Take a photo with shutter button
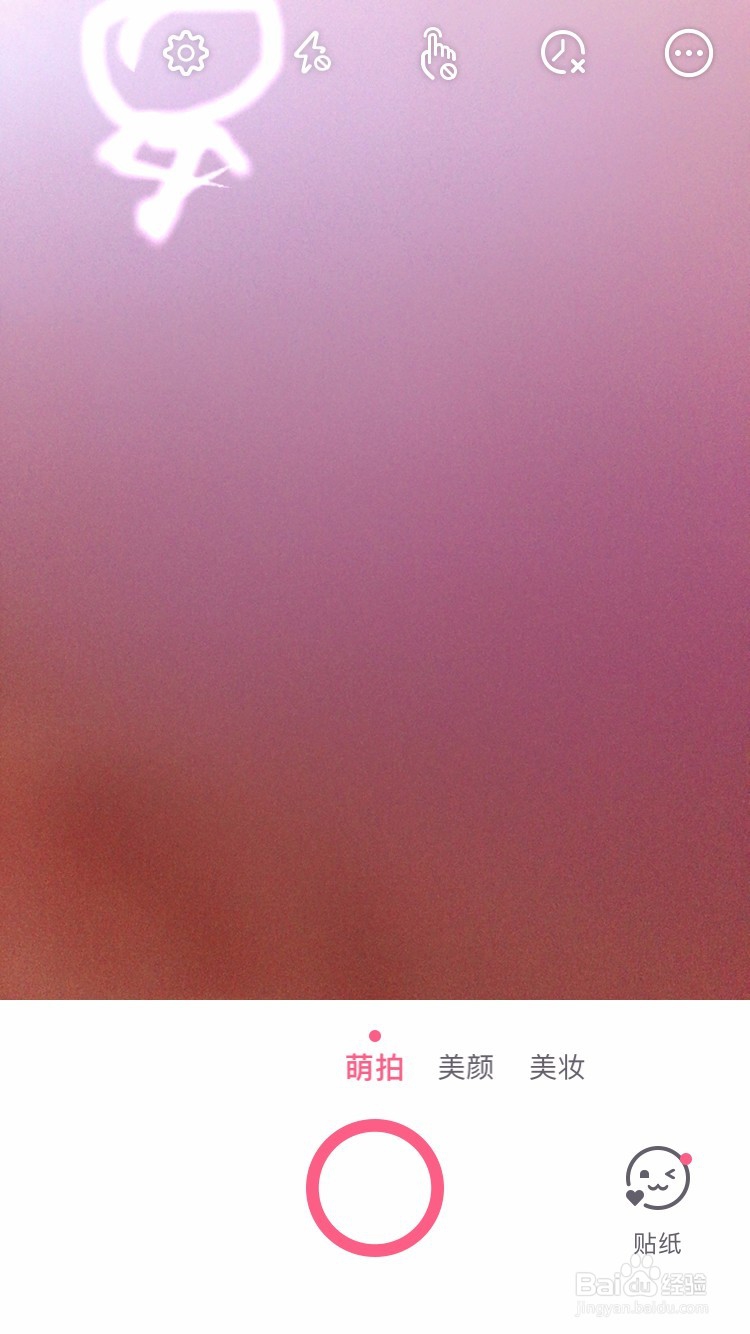The image size is (750, 1334). point(375,1188)
